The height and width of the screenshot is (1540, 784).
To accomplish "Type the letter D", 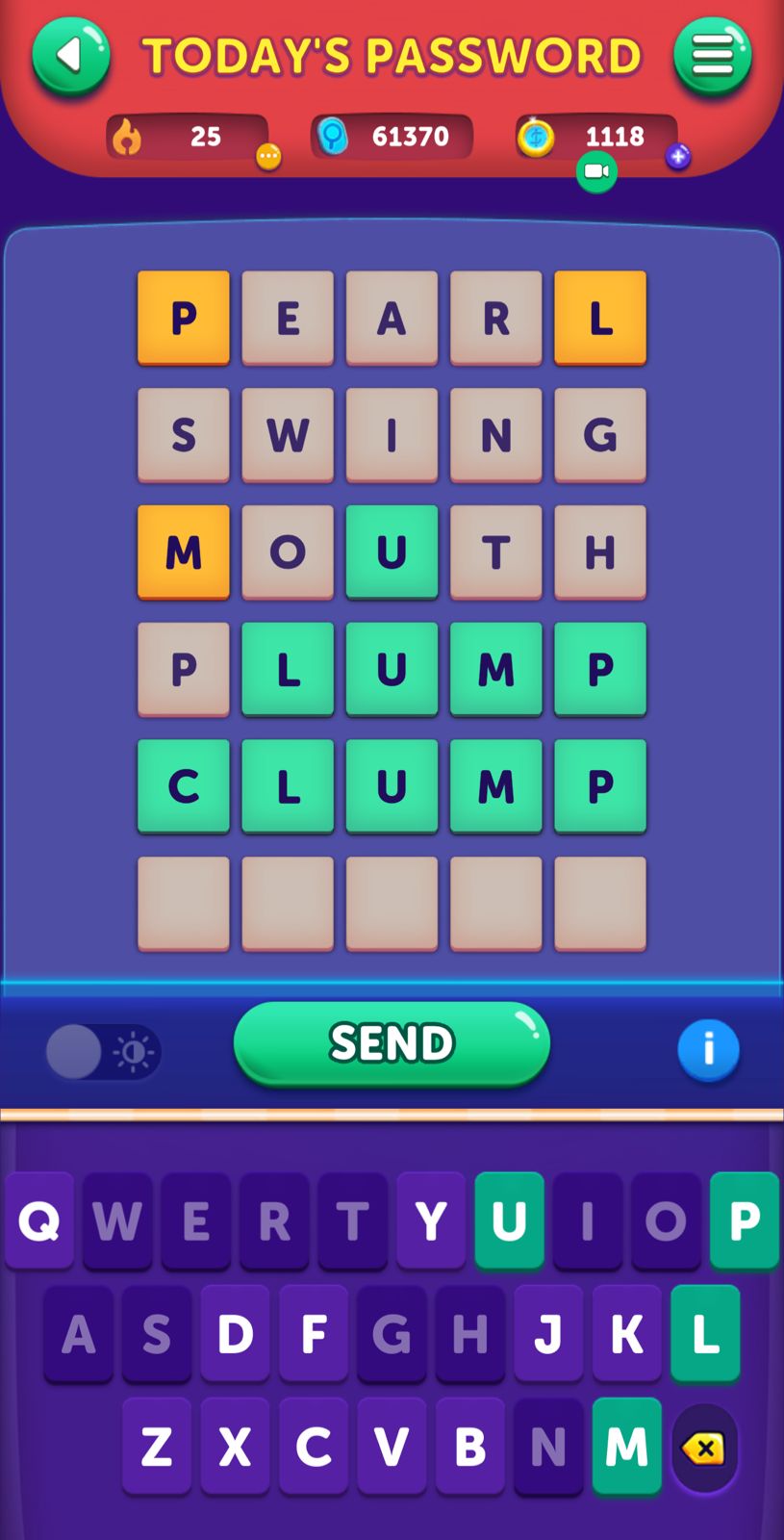I will pyautogui.click(x=235, y=1333).
